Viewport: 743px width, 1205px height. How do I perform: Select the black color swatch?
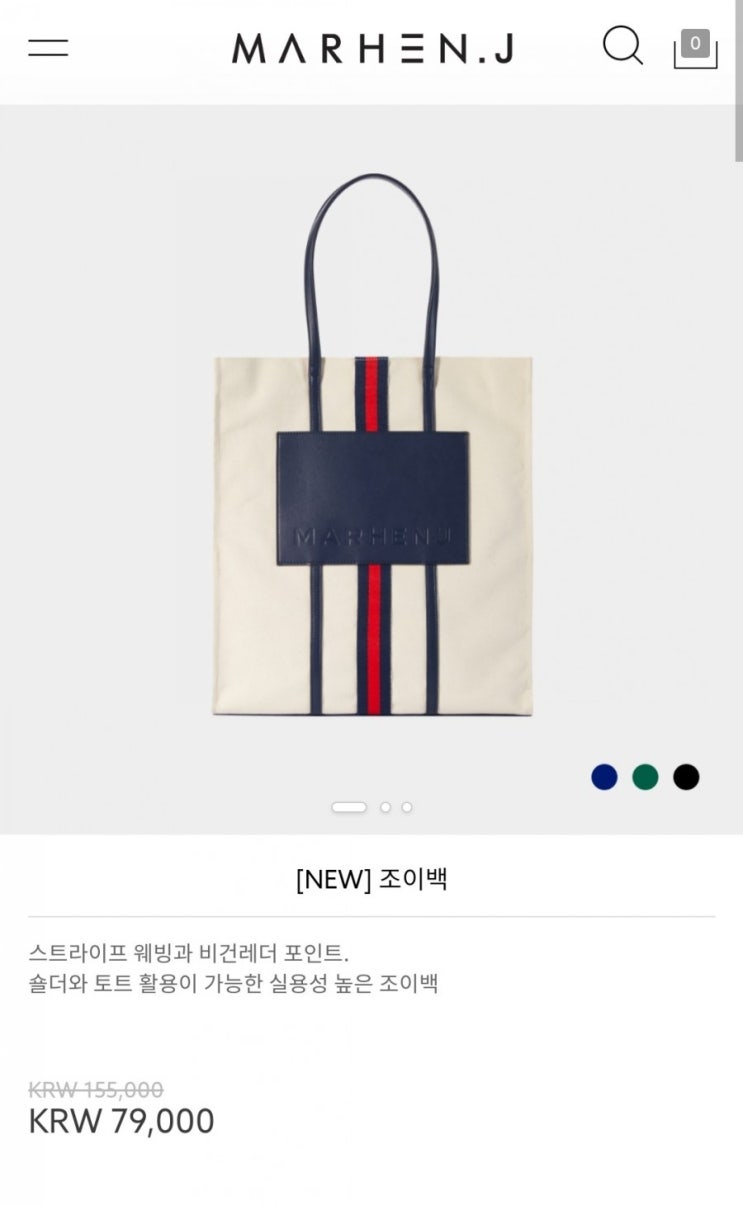686,777
